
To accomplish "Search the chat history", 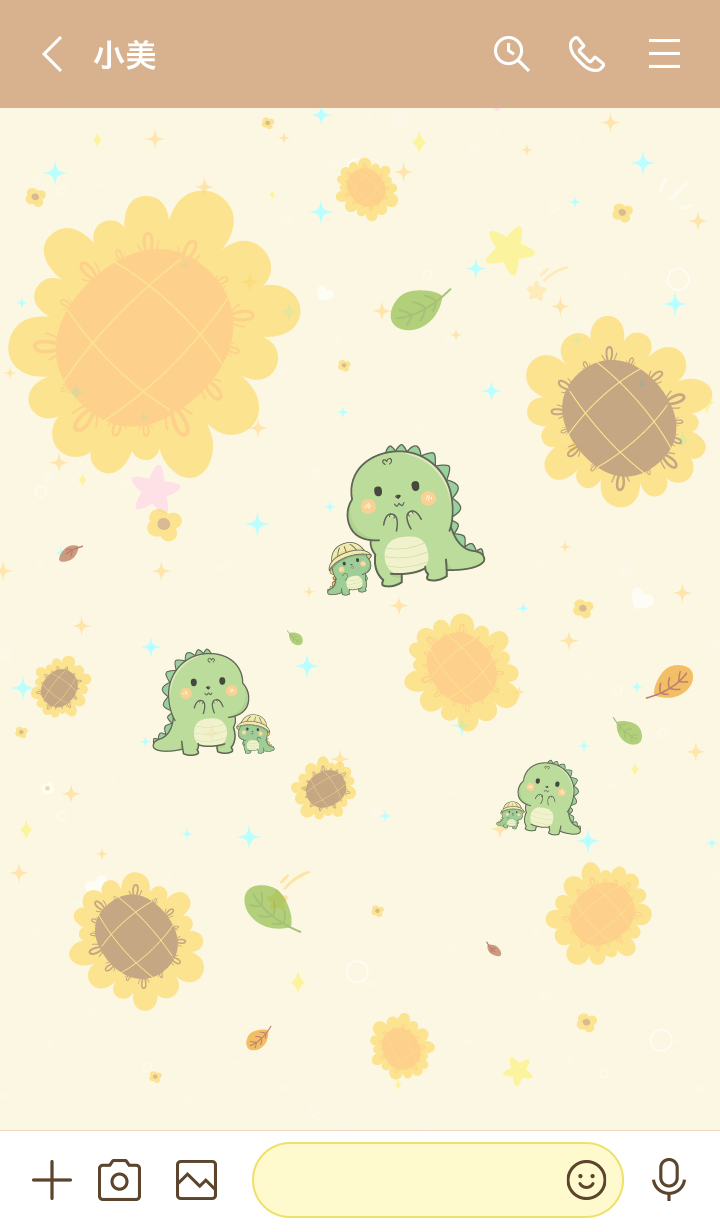I will [x=510, y=54].
